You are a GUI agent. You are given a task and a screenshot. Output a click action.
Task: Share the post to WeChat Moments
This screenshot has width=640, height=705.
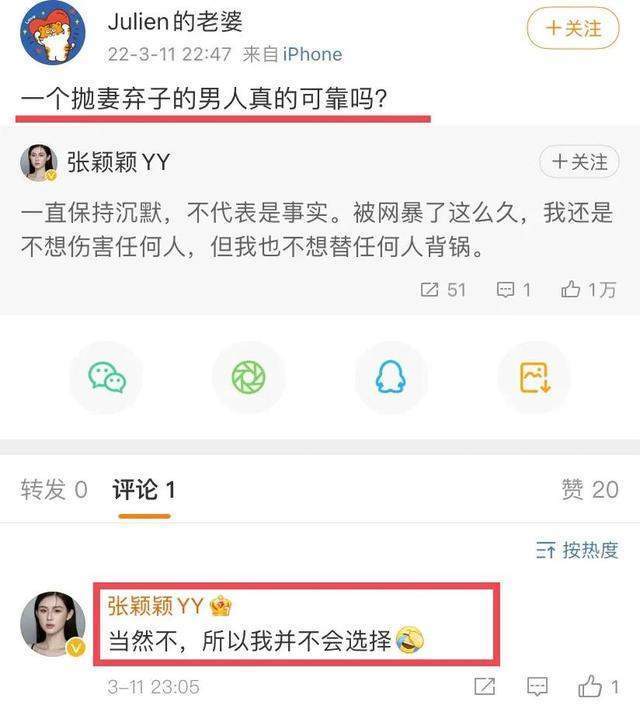click(x=249, y=377)
